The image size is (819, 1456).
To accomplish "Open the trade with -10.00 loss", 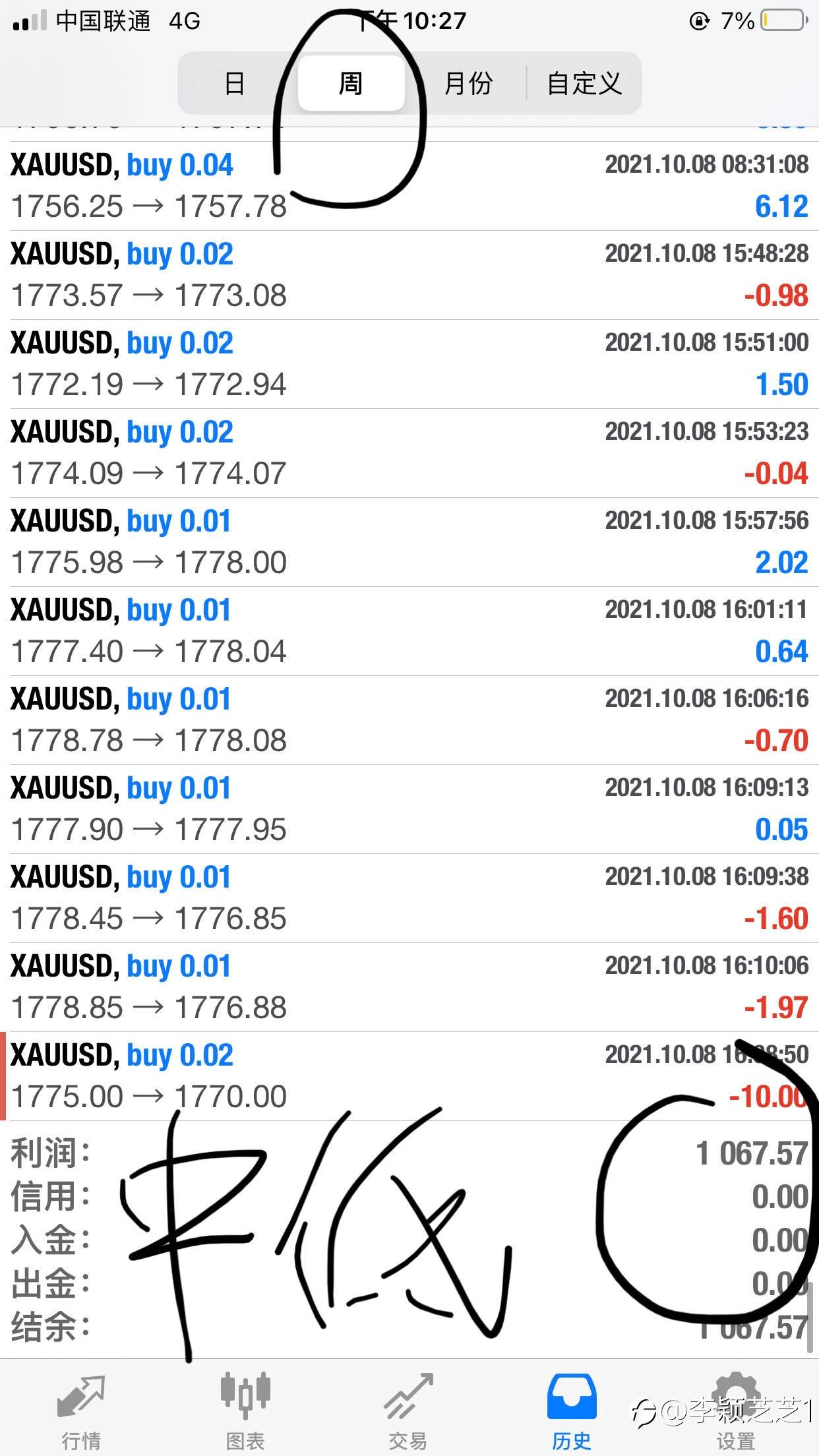I will (409, 1076).
